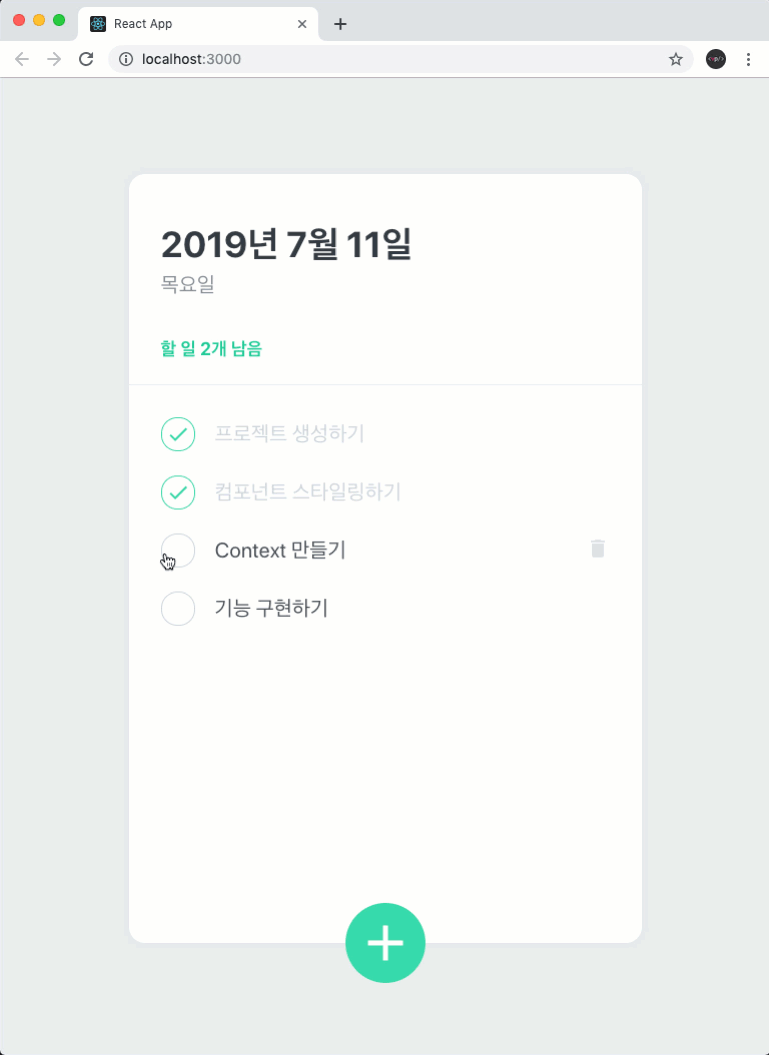Uncheck the 프로젝트 생성하기 todo item
Image resolution: width=769 pixels, height=1055 pixels.
point(178,434)
